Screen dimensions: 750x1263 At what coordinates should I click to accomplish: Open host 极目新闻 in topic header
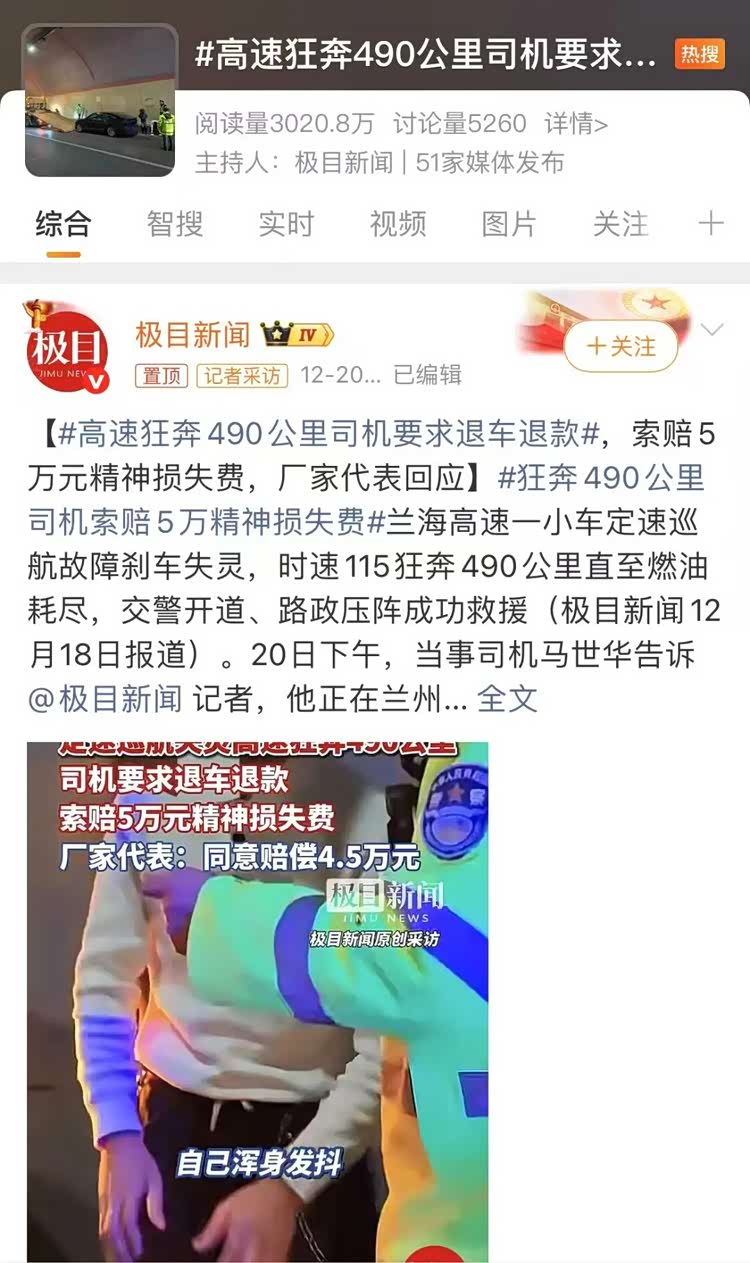tap(343, 162)
